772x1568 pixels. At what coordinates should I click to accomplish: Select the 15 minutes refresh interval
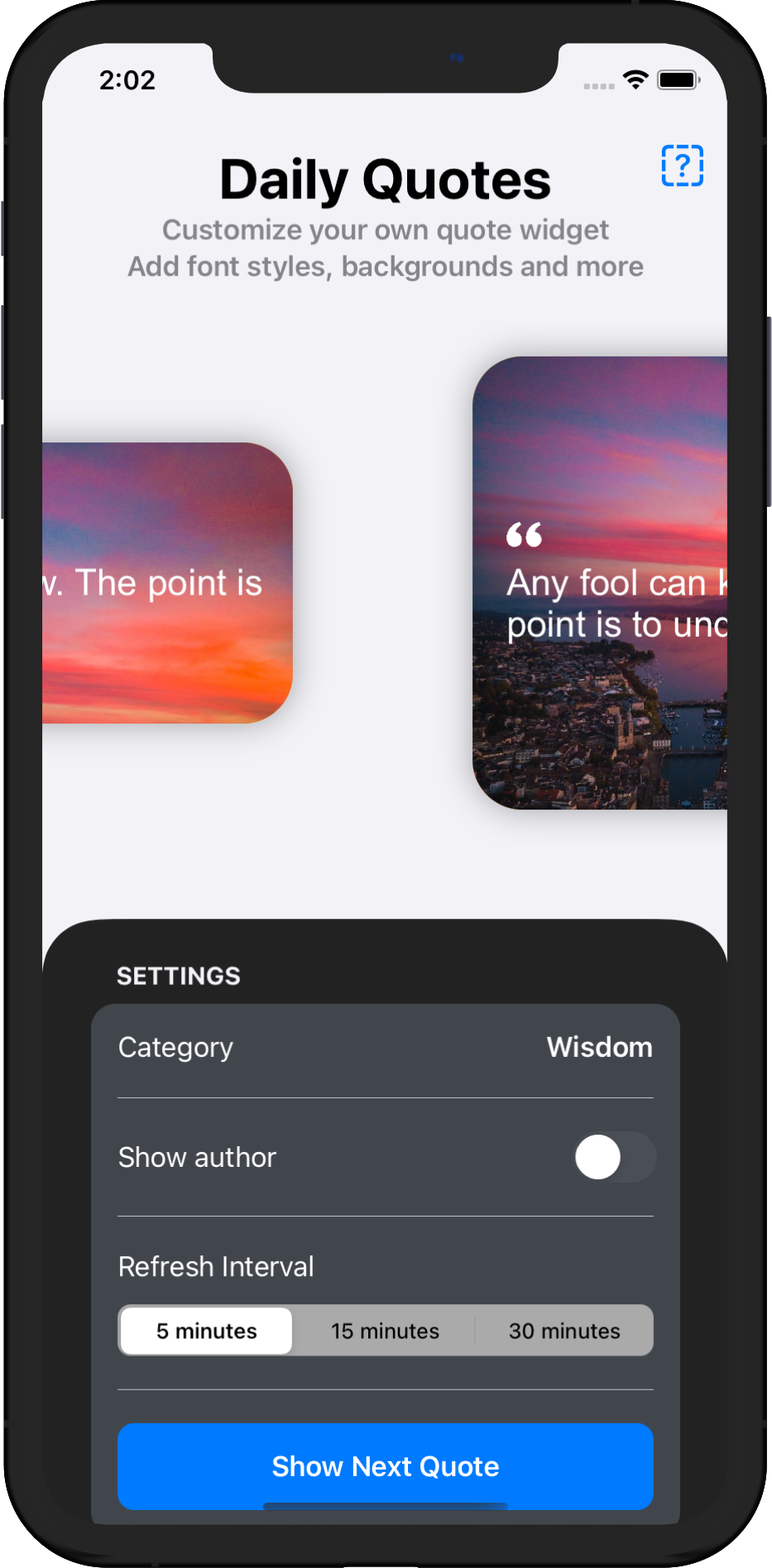click(x=385, y=1331)
